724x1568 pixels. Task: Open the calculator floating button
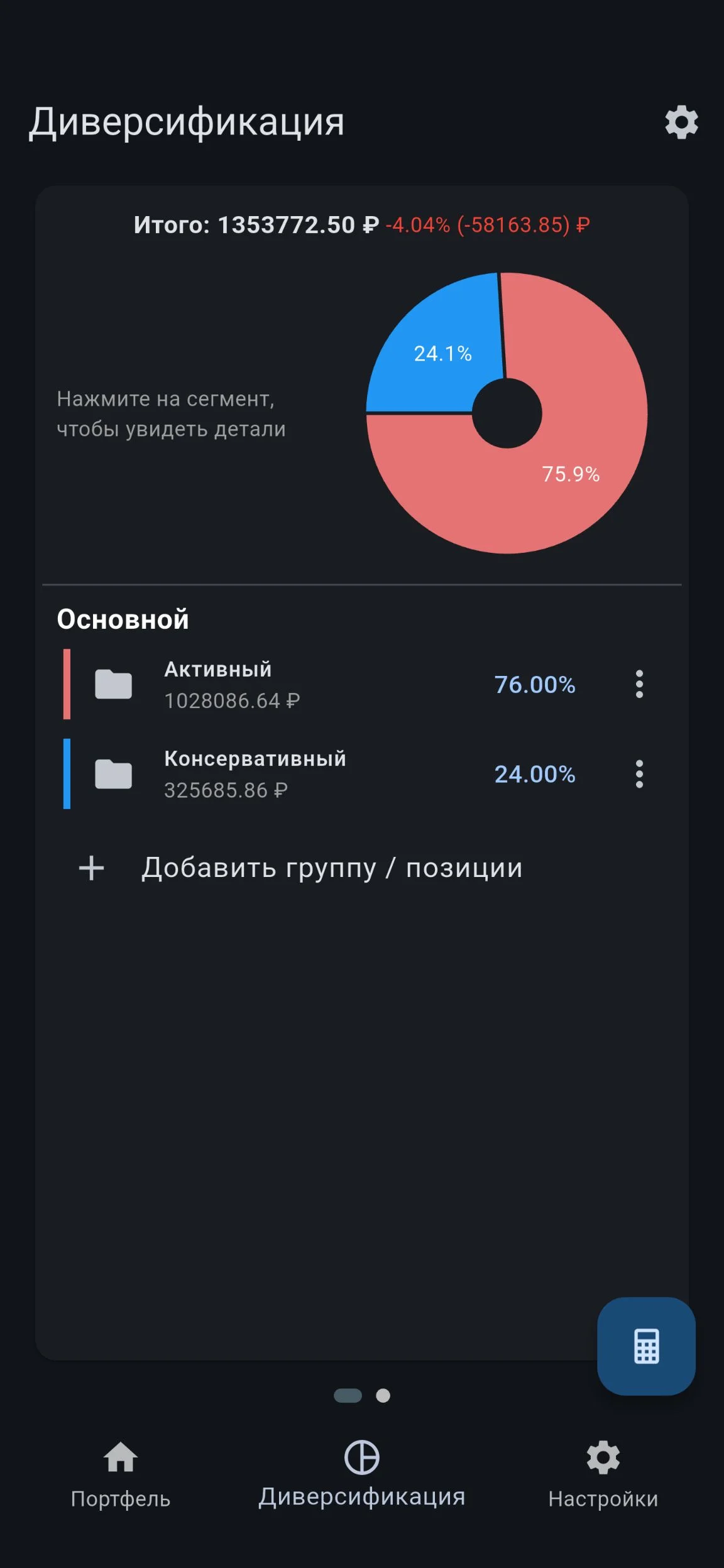pos(646,1346)
